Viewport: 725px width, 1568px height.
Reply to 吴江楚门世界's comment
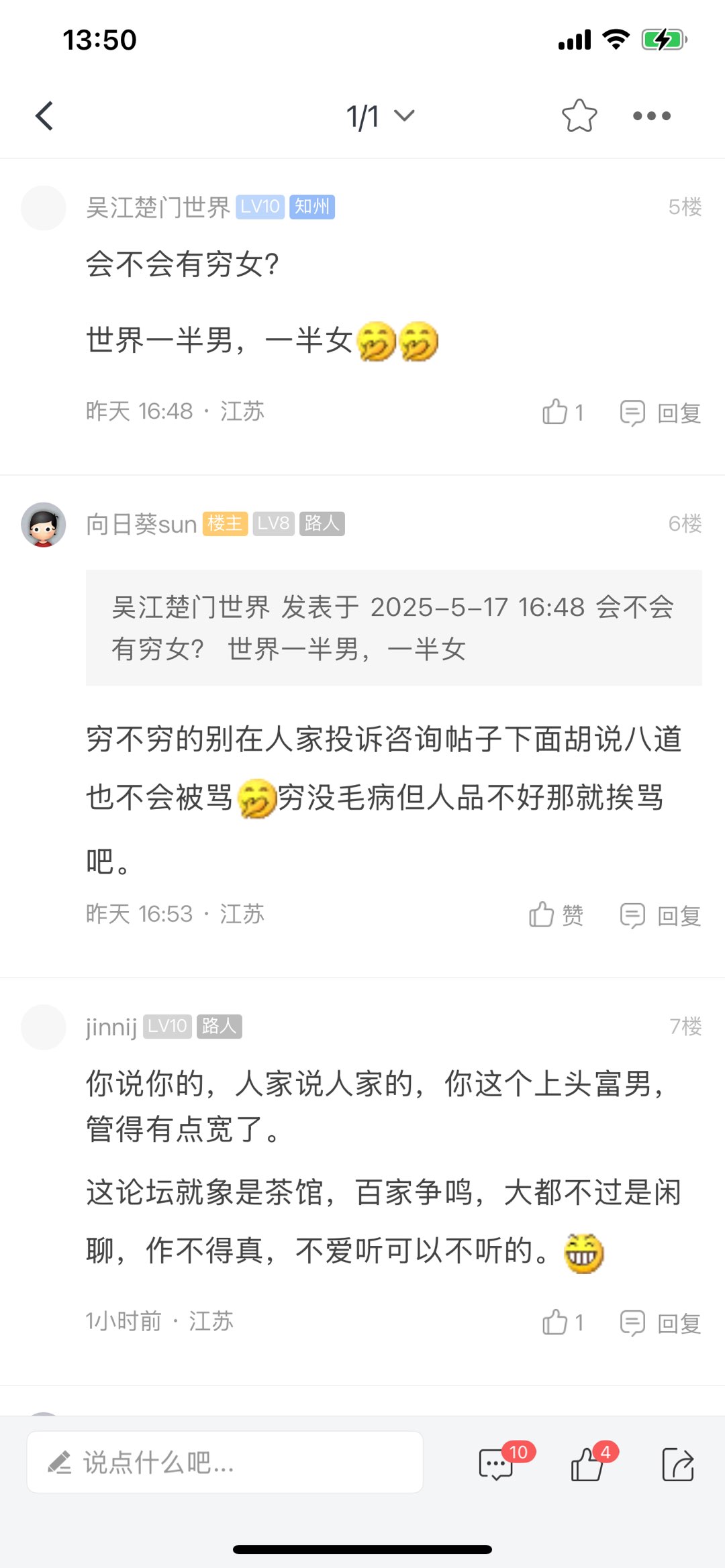(661, 413)
